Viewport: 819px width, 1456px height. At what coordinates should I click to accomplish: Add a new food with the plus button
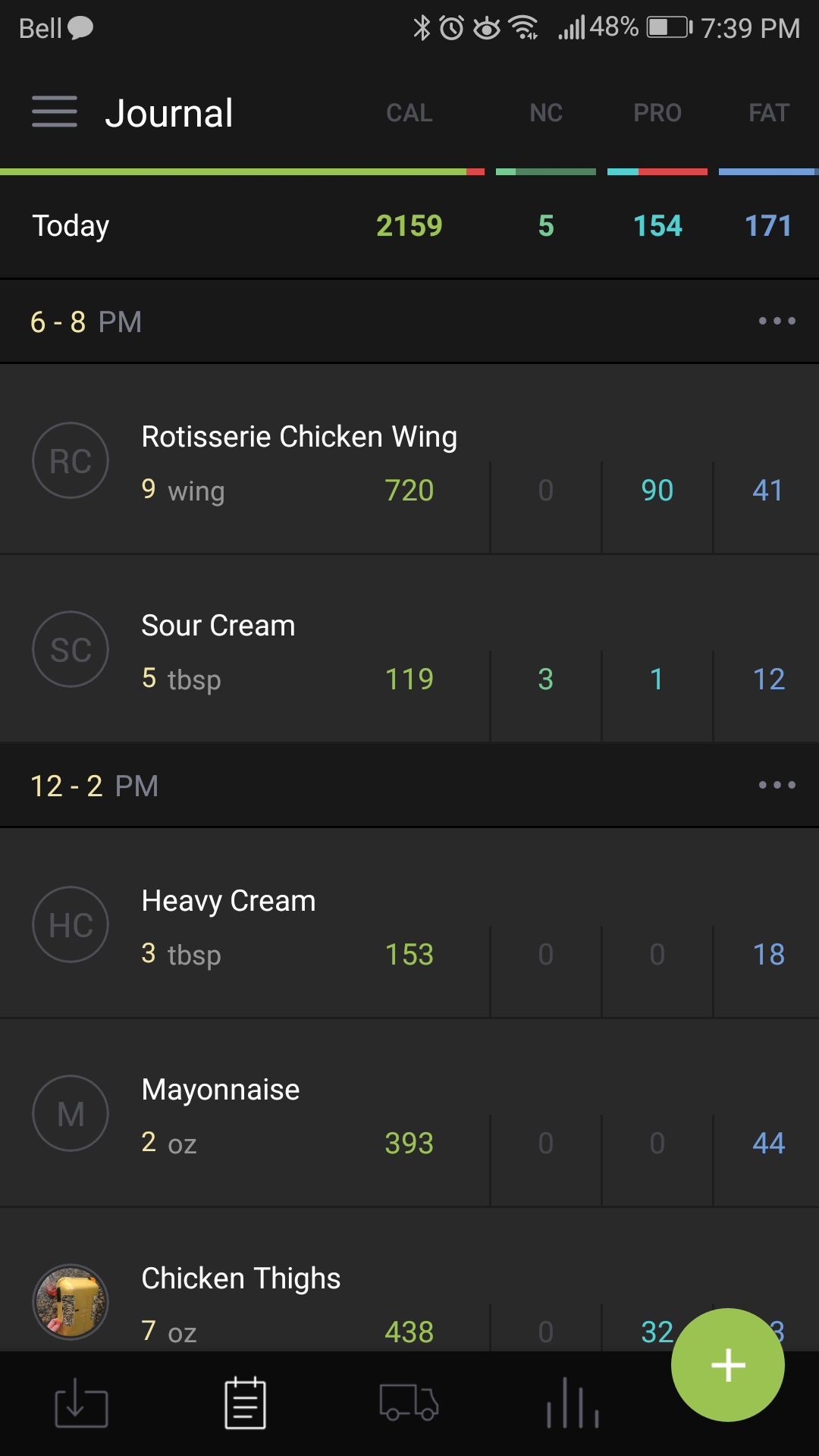[x=728, y=1365]
